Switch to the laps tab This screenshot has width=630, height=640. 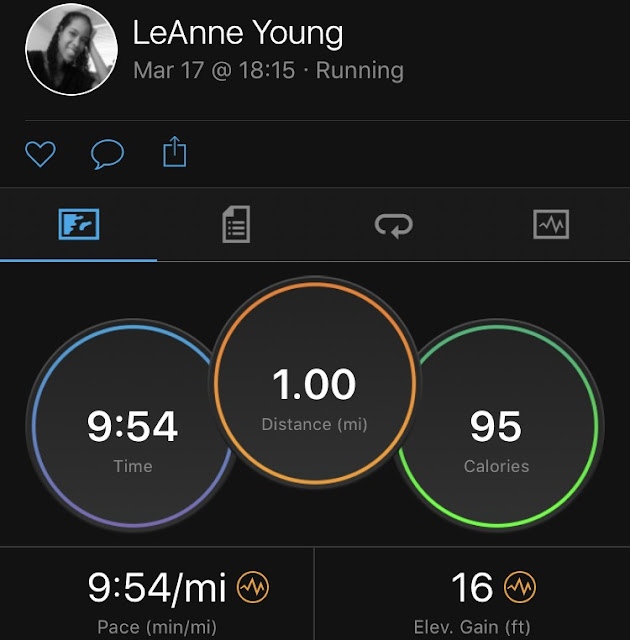pos(393,225)
